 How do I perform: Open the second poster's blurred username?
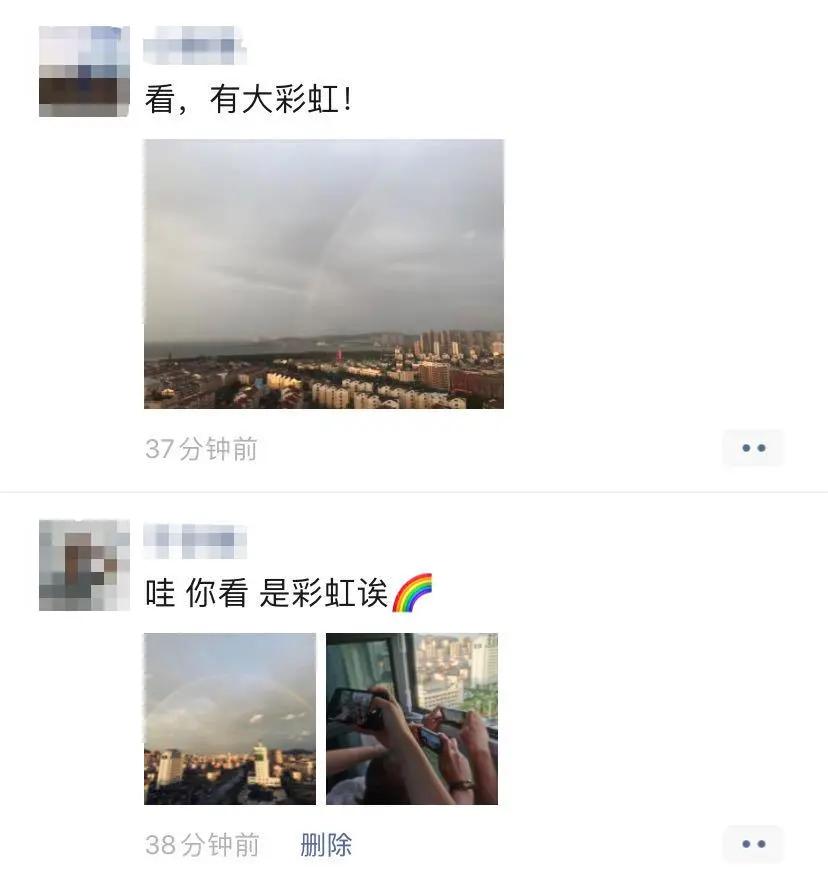pyautogui.click(x=196, y=538)
